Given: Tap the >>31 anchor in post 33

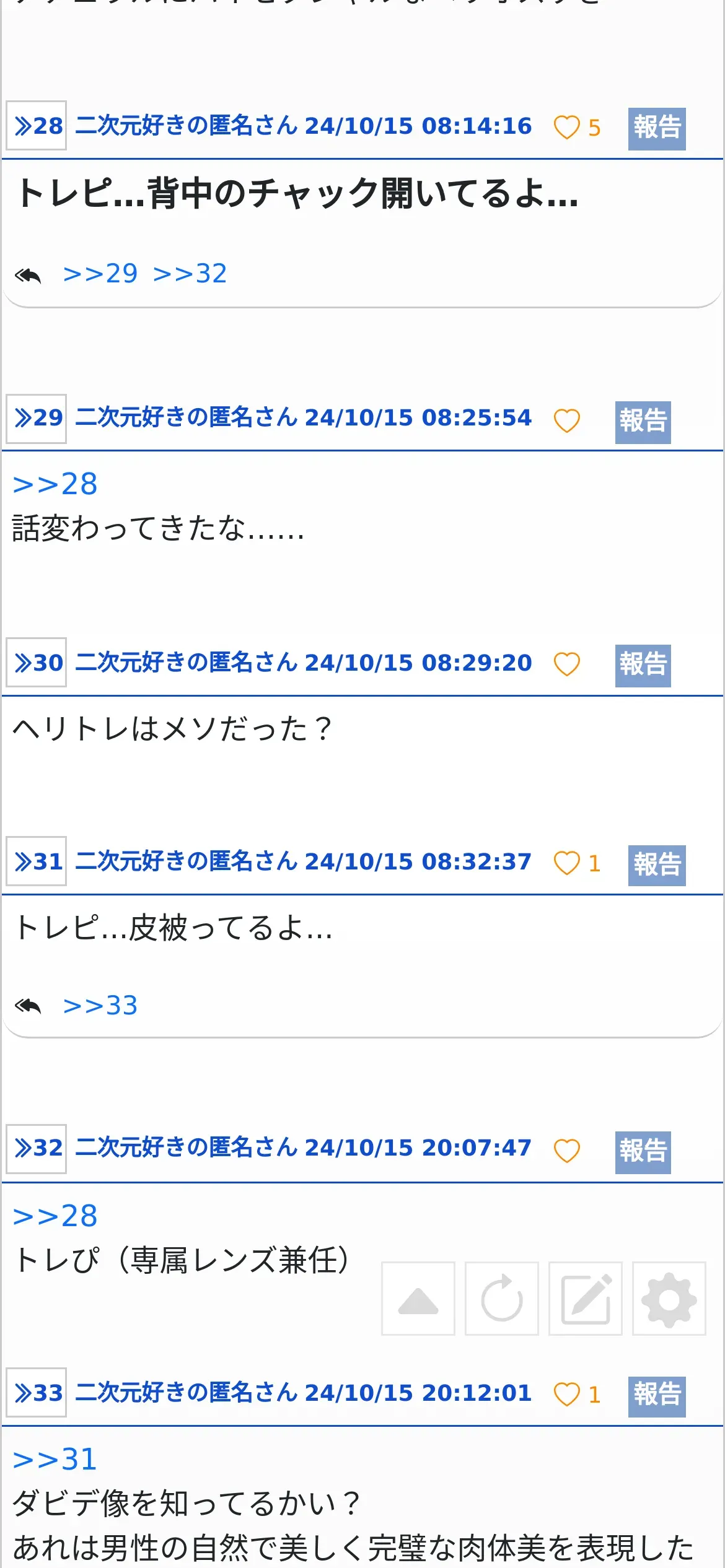Looking at the screenshot, I should (x=55, y=1460).
